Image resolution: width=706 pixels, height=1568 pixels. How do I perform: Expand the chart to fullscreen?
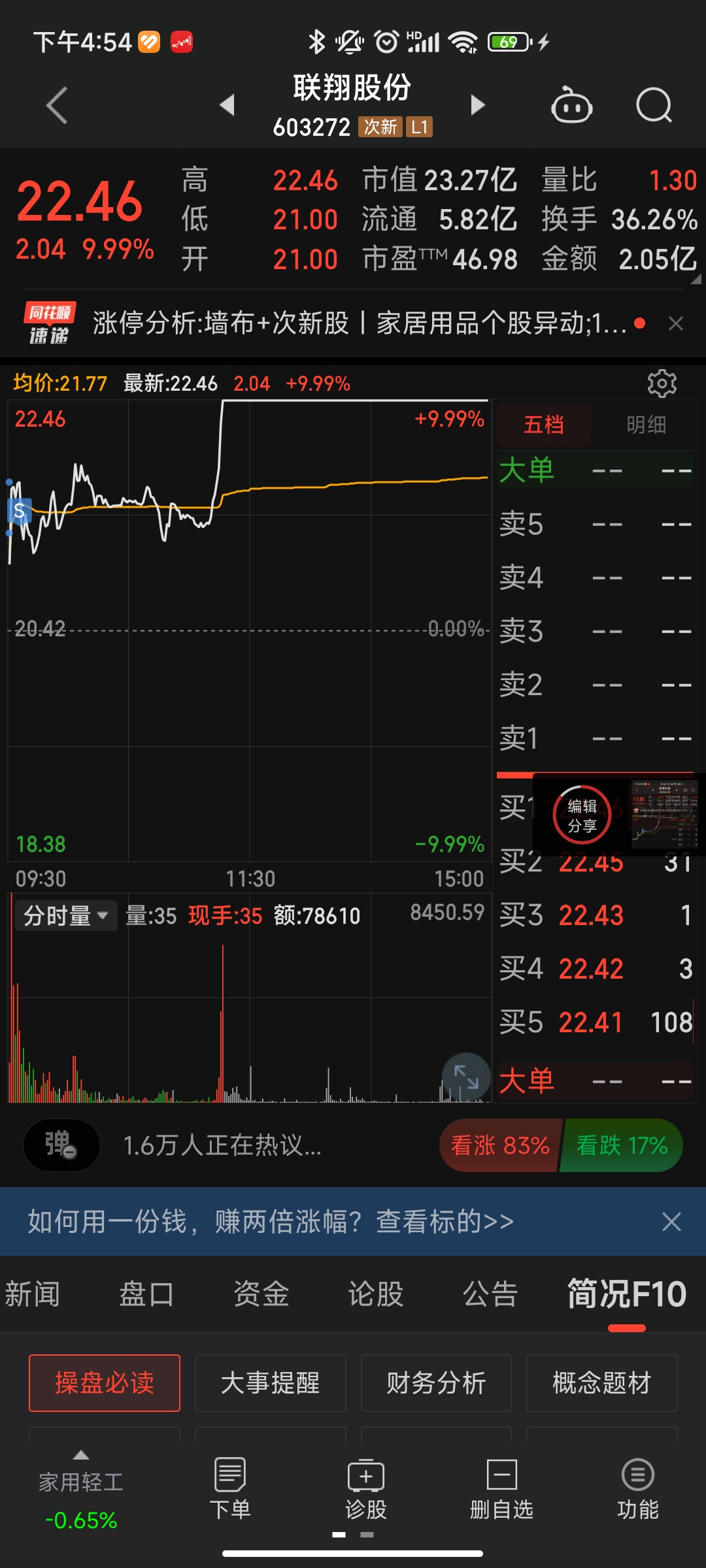466,1077
